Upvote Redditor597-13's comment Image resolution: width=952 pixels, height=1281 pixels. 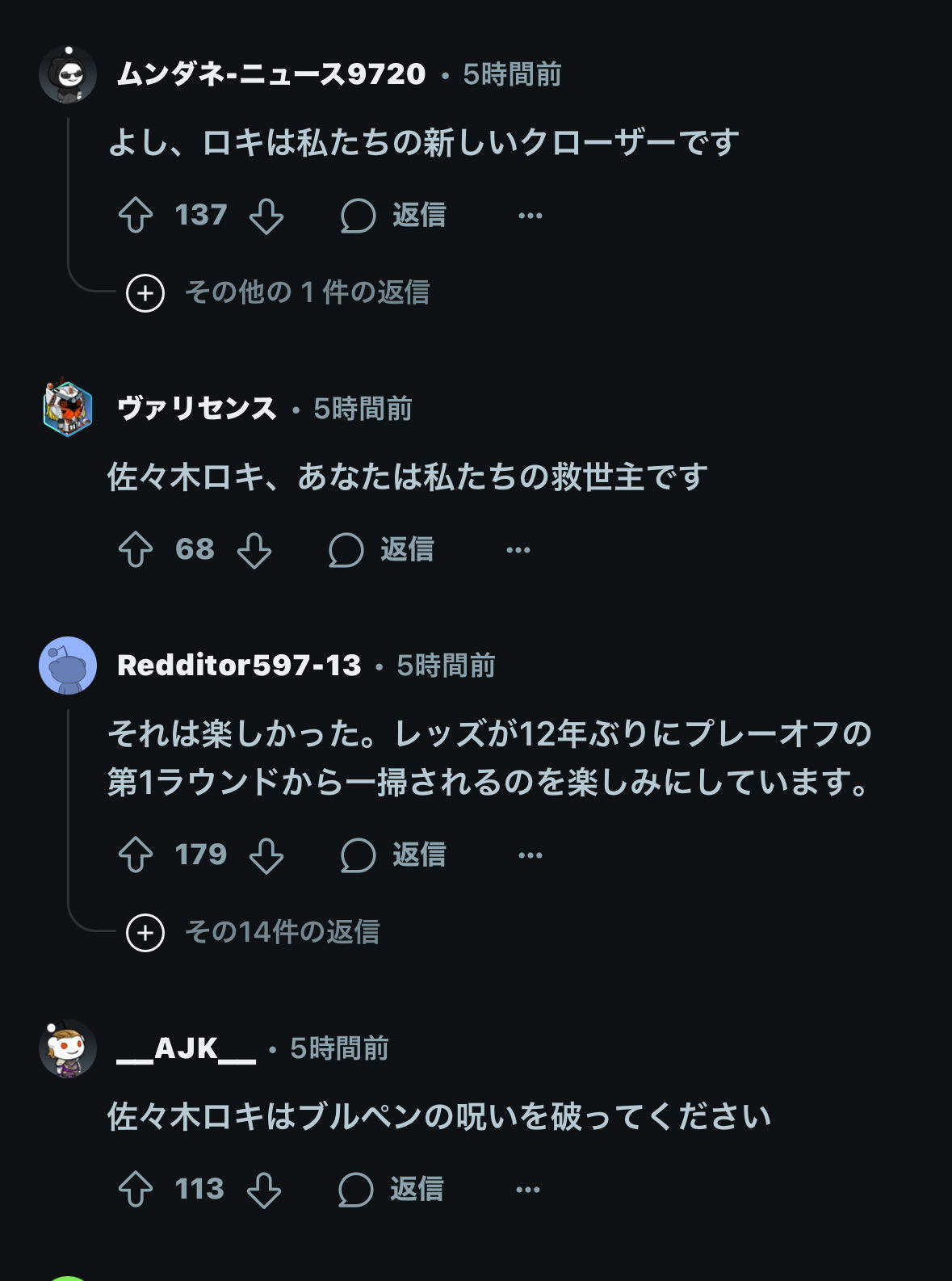click(136, 855)
